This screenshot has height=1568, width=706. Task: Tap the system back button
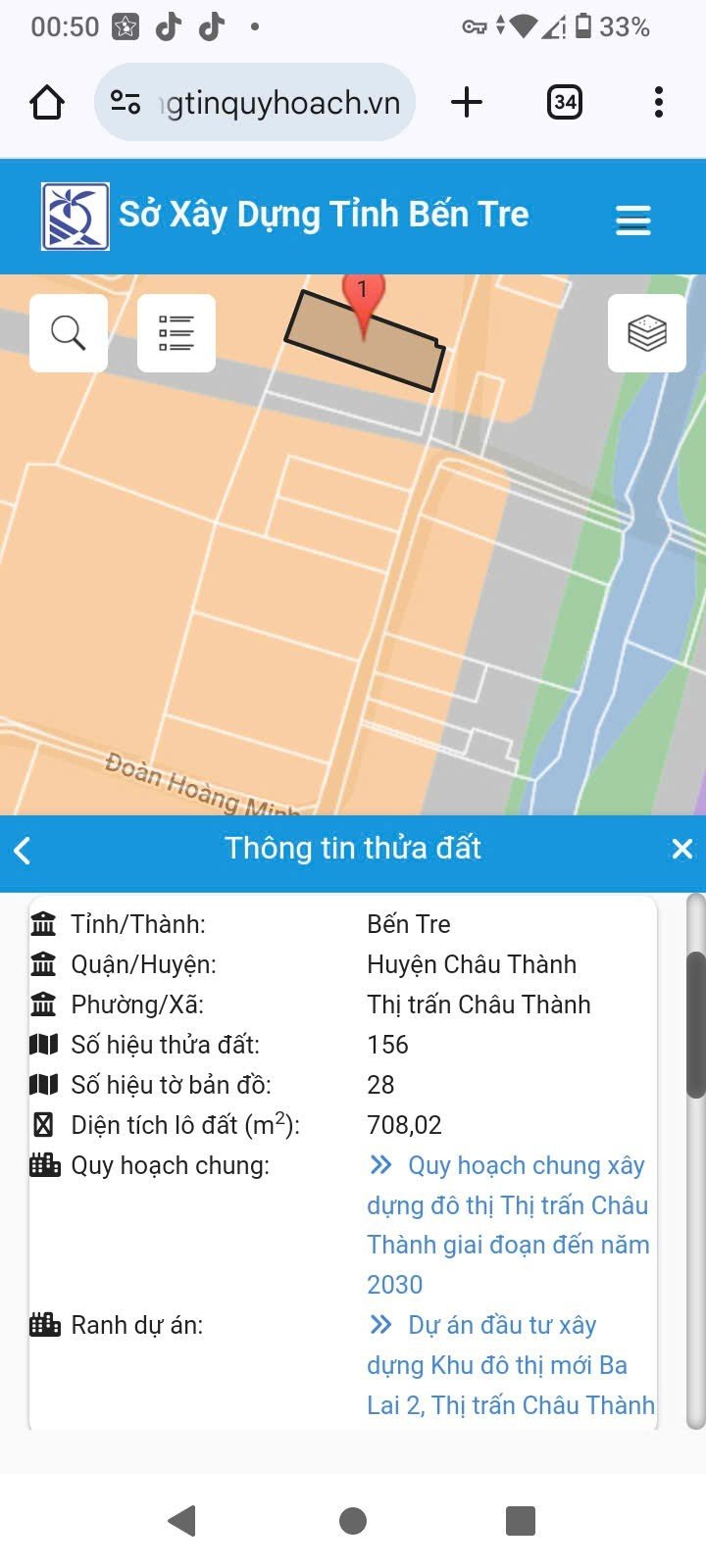tap(182, 1520)
